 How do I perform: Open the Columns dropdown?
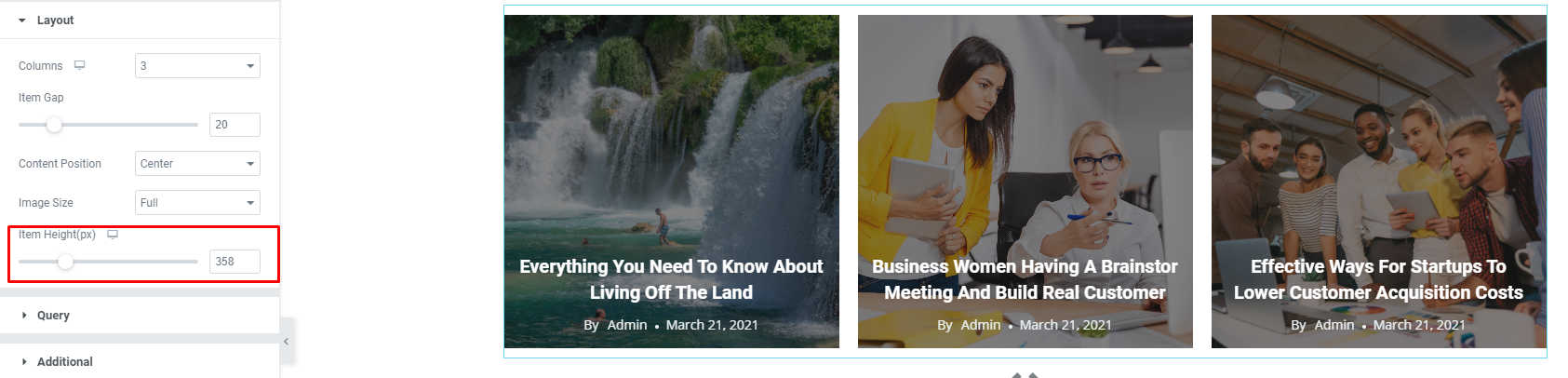(197, 66)
